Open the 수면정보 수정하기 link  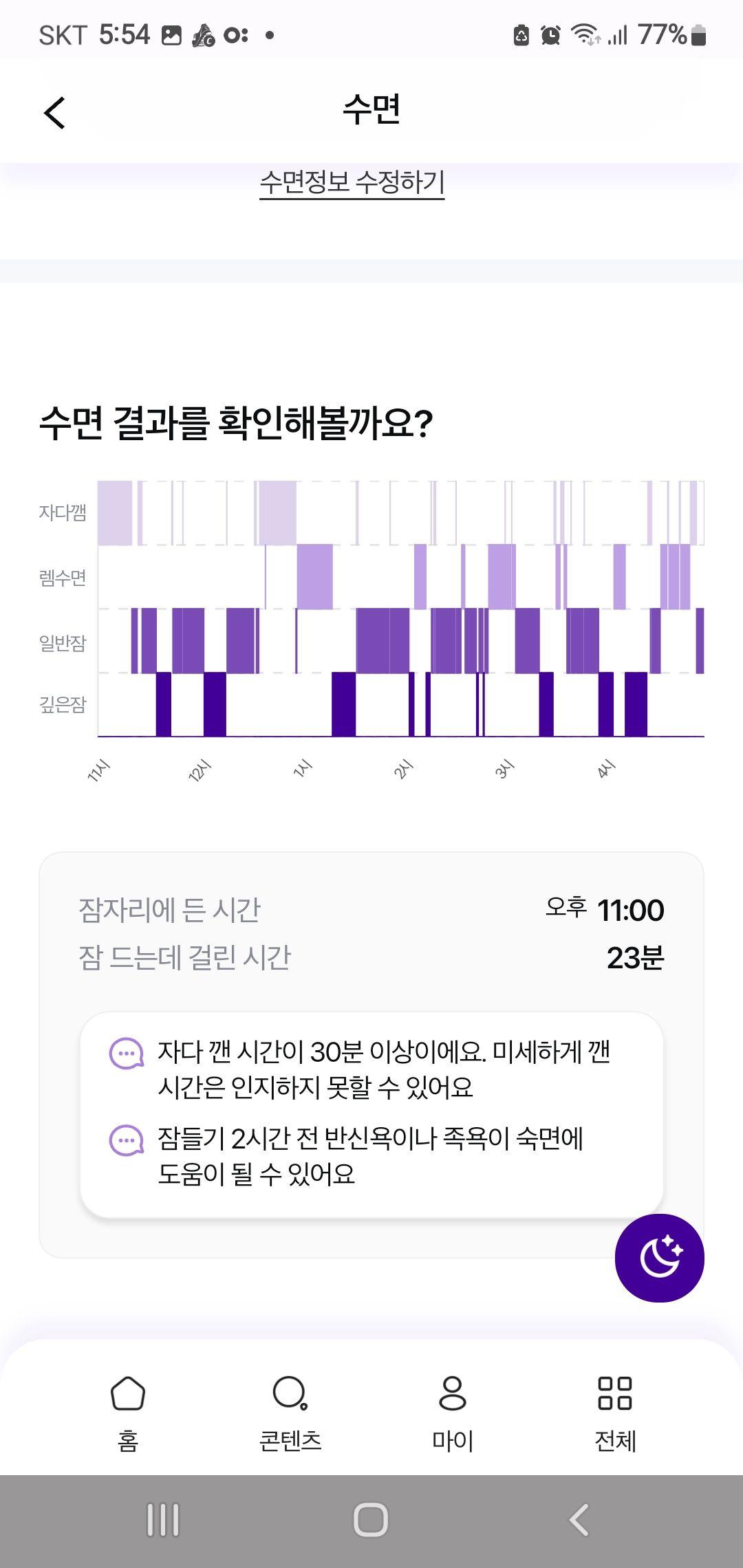(352, 183)
